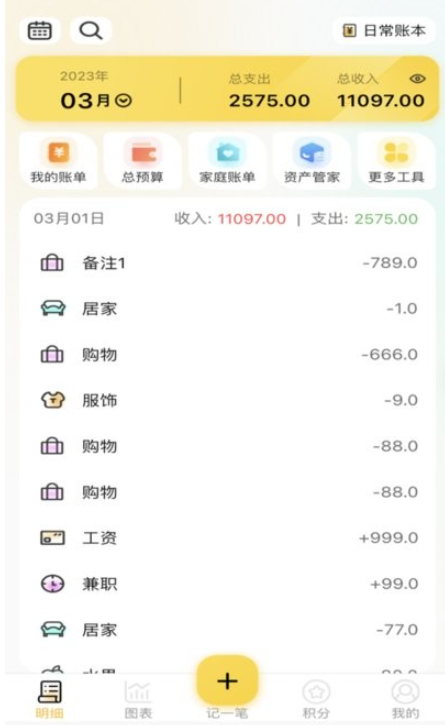Switch to the 我的 tab
This screenshot has height=725, width=445.
pos(405,700)
